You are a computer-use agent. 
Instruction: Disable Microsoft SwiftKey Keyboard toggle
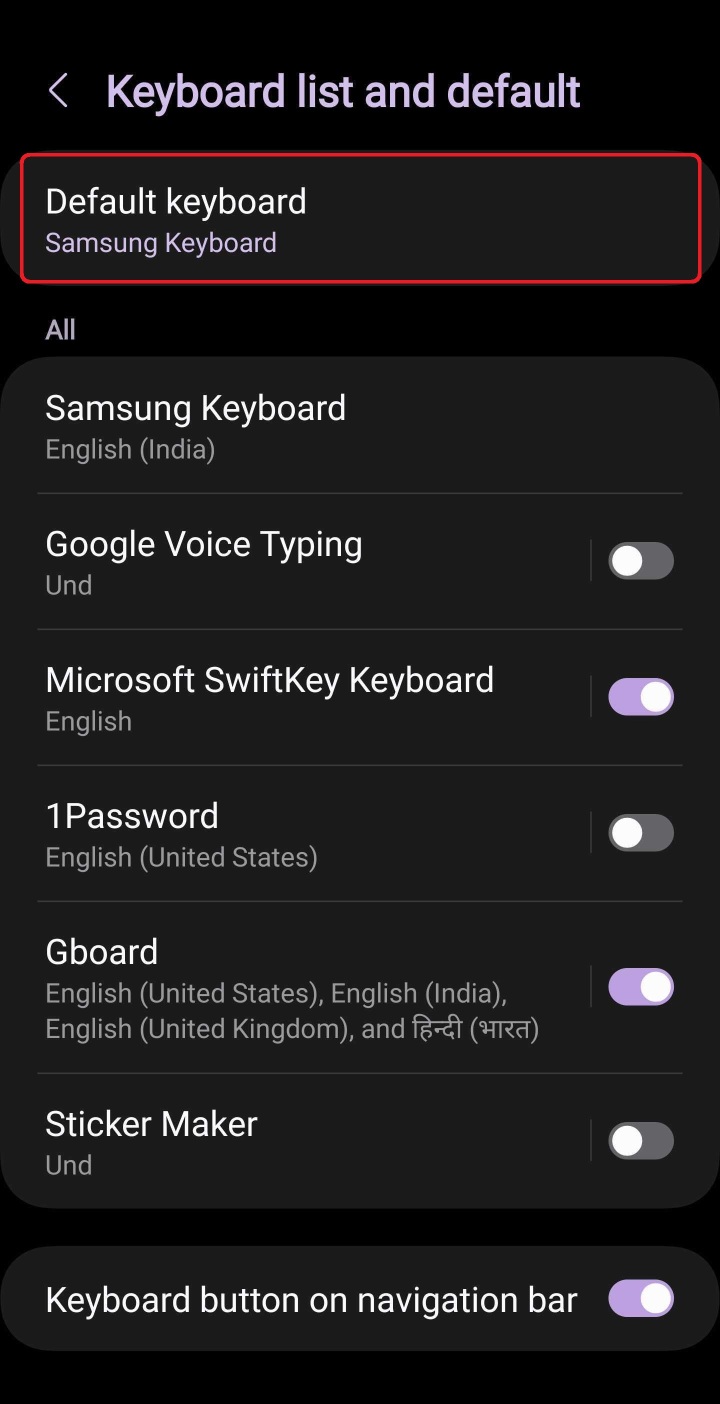point(641,697)
